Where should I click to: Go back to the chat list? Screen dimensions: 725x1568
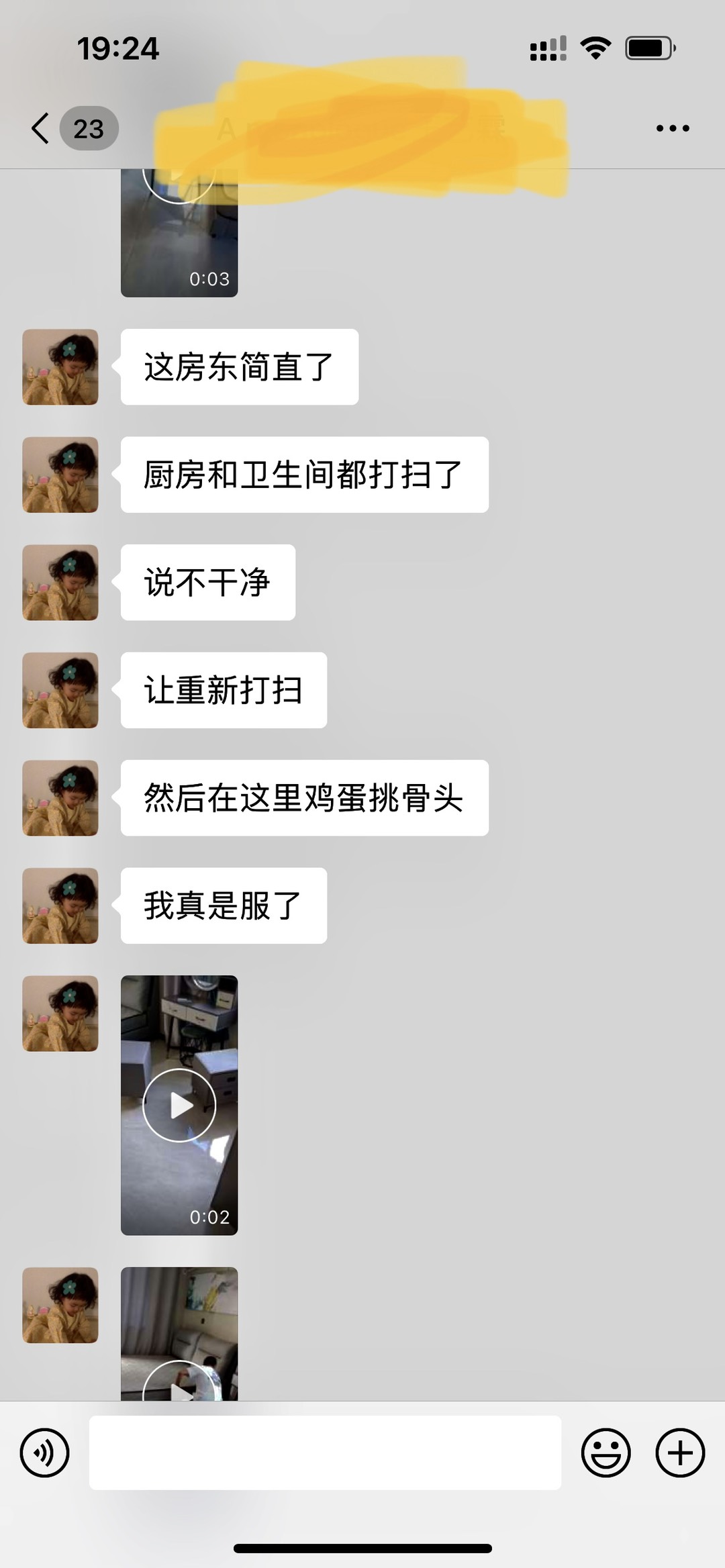pyautogui.click(x=42, y=128)
